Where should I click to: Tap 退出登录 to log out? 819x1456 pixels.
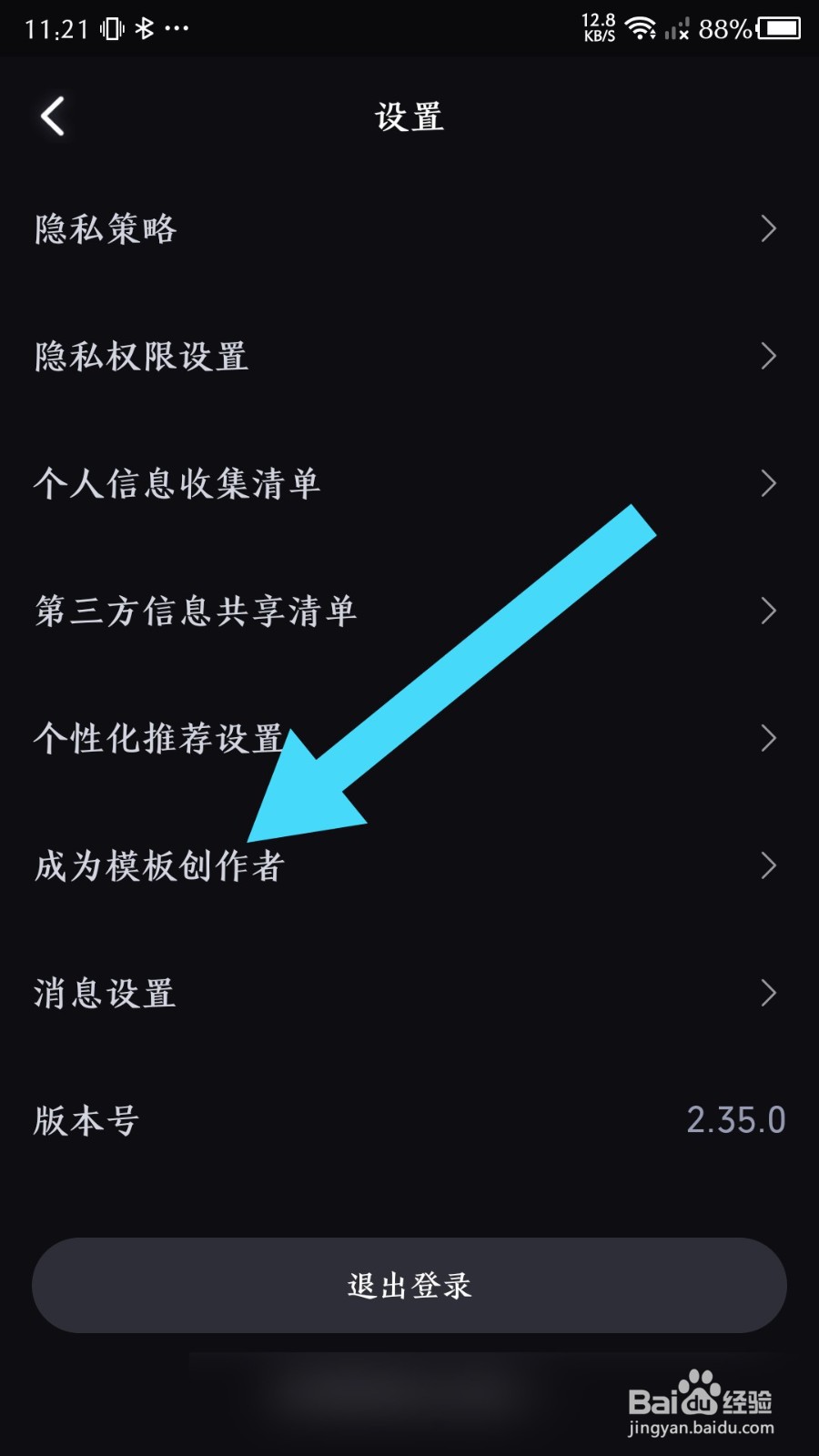(x=409, y=1285)
